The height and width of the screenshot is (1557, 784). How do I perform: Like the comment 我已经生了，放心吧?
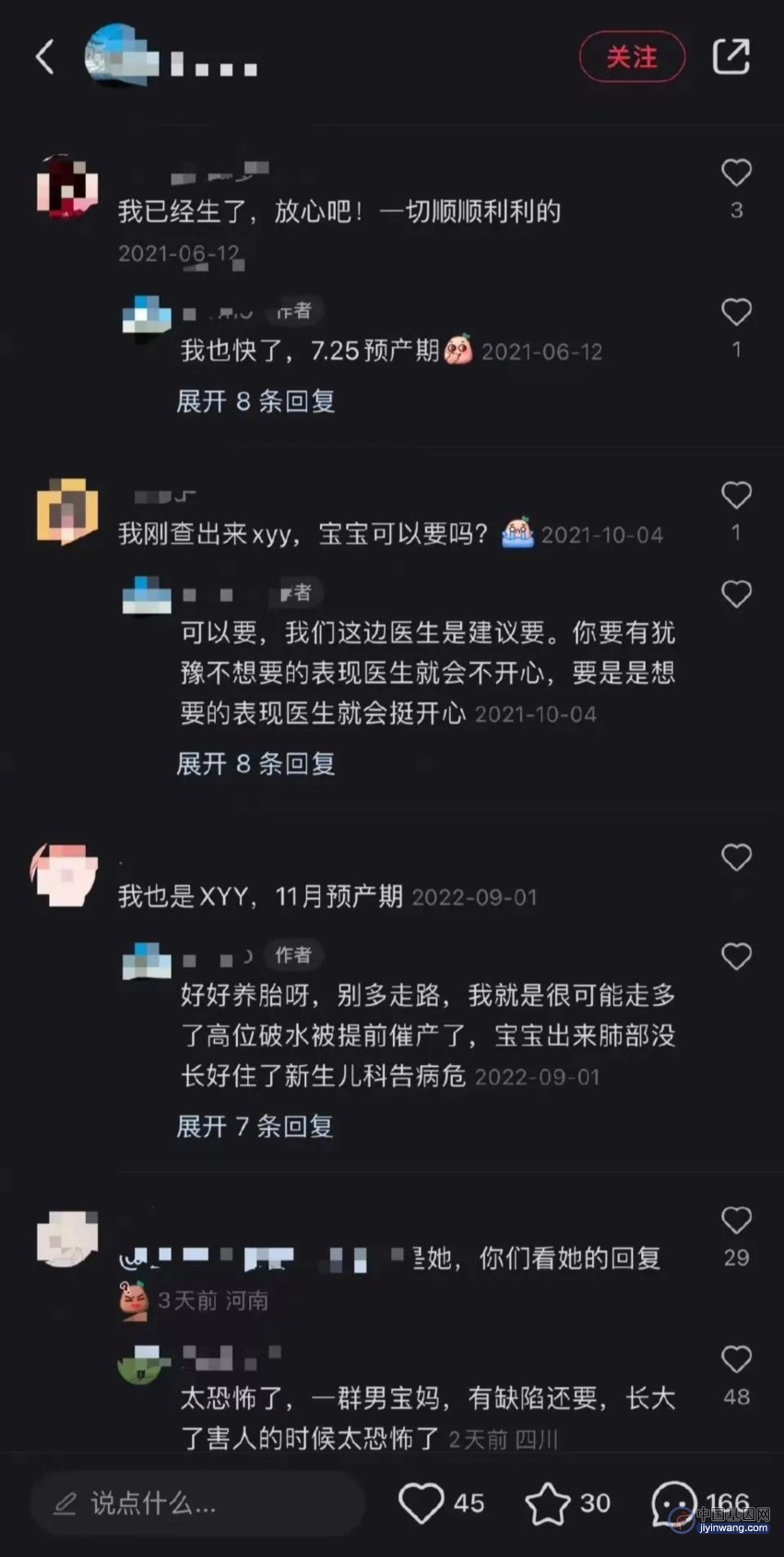[x=735, y=173]
